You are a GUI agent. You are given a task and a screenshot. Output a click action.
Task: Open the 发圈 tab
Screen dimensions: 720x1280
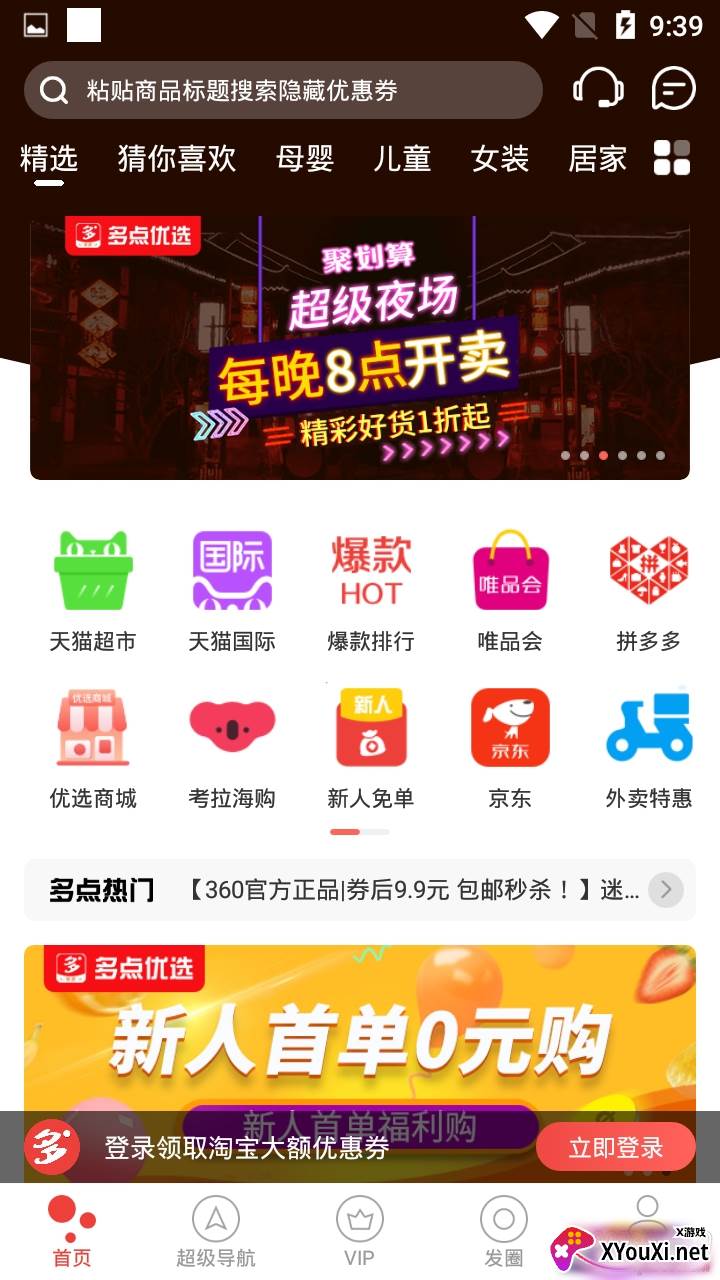[x=504, y=1232]
